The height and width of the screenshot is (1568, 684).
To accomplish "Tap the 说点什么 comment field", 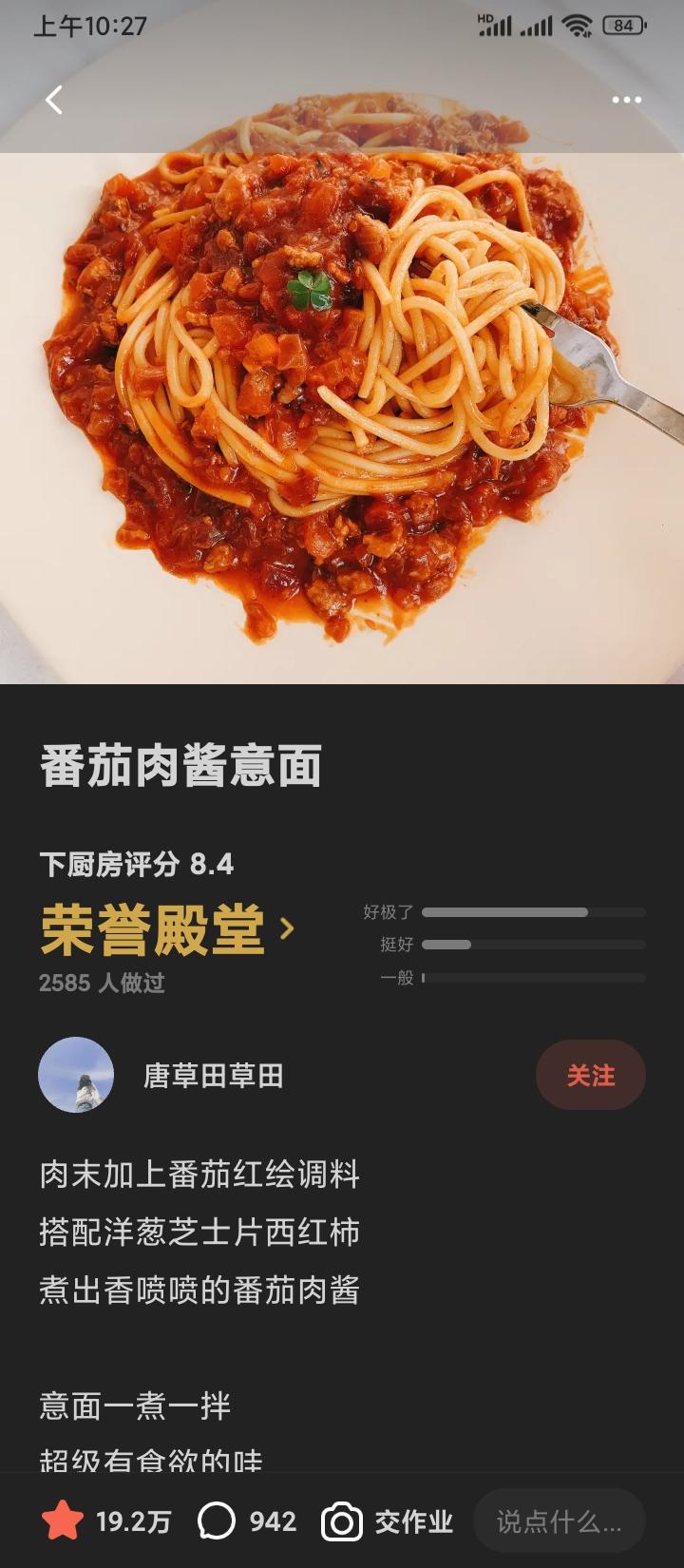I will click(559, 1521).
